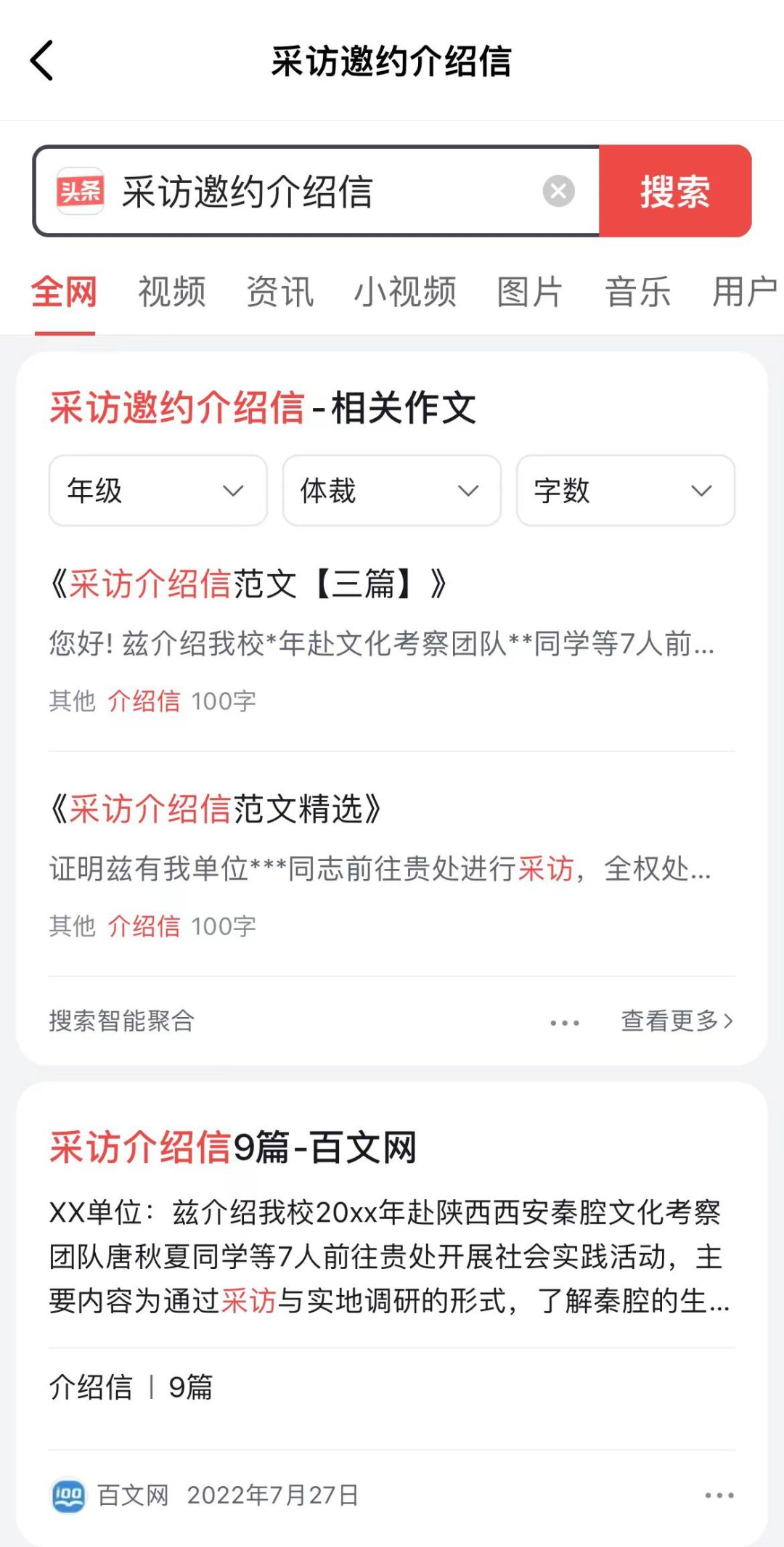Open more options beside 搜索智能聚合
784x1547 pixels.
565,1022
